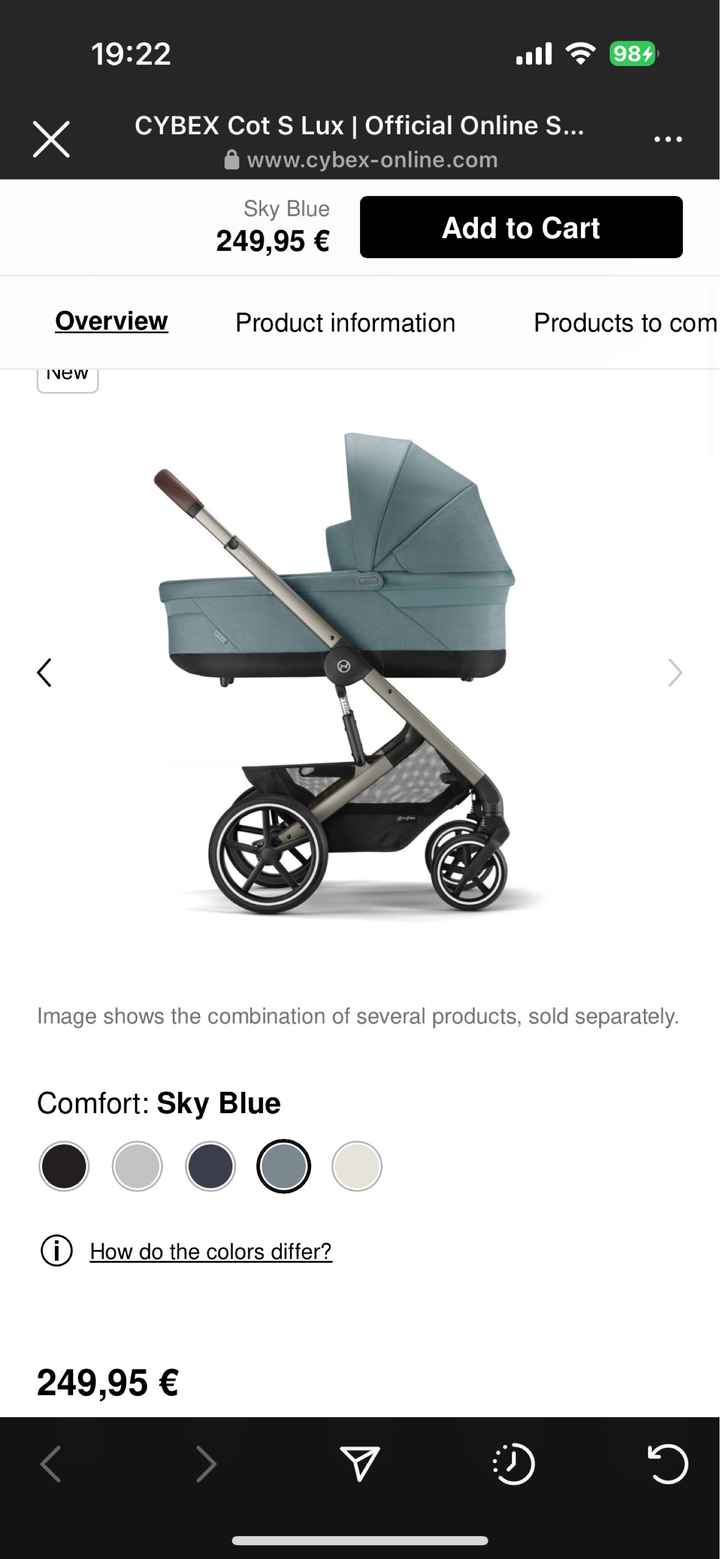
Task: Close the in-app browser
Action: (51, 140)
